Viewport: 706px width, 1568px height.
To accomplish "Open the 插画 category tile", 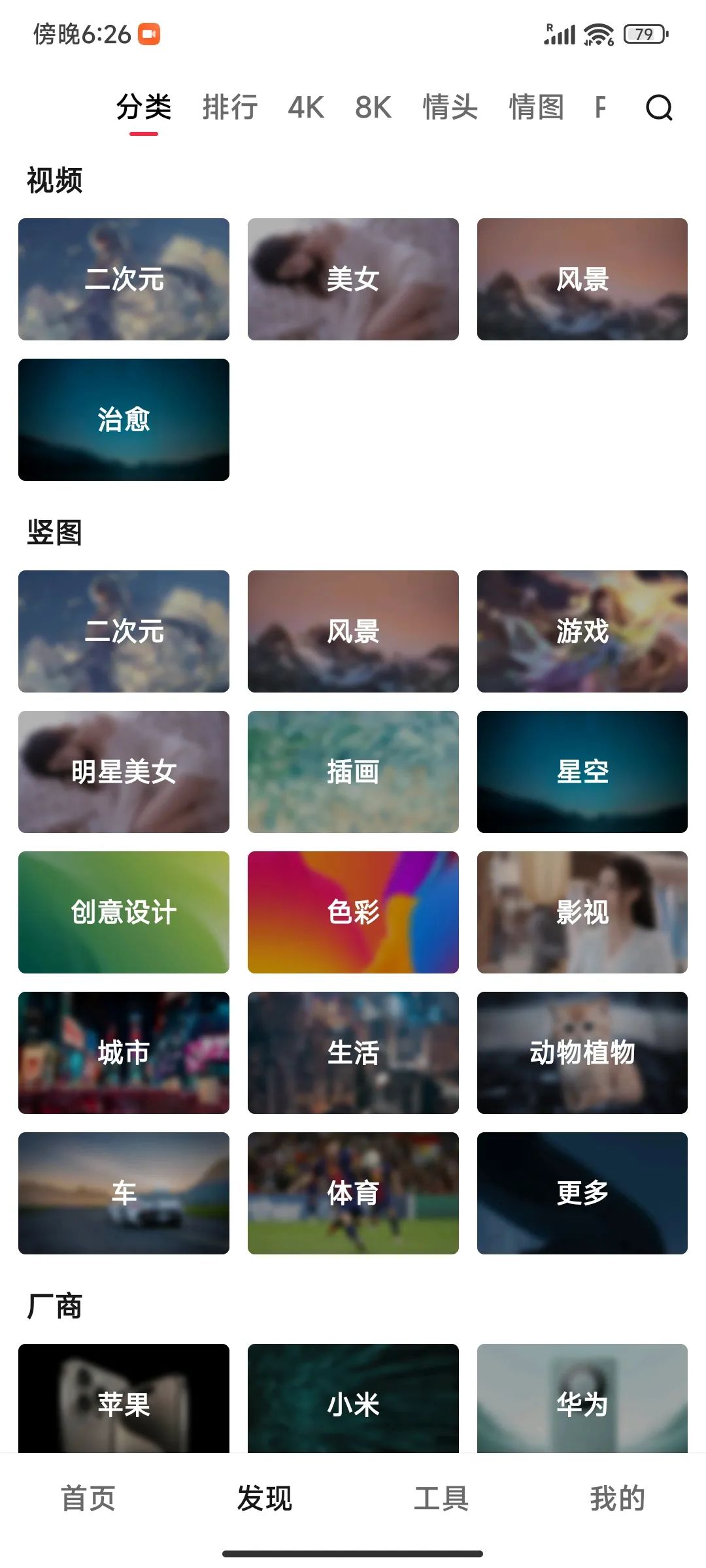I will [x=353, y=772].
